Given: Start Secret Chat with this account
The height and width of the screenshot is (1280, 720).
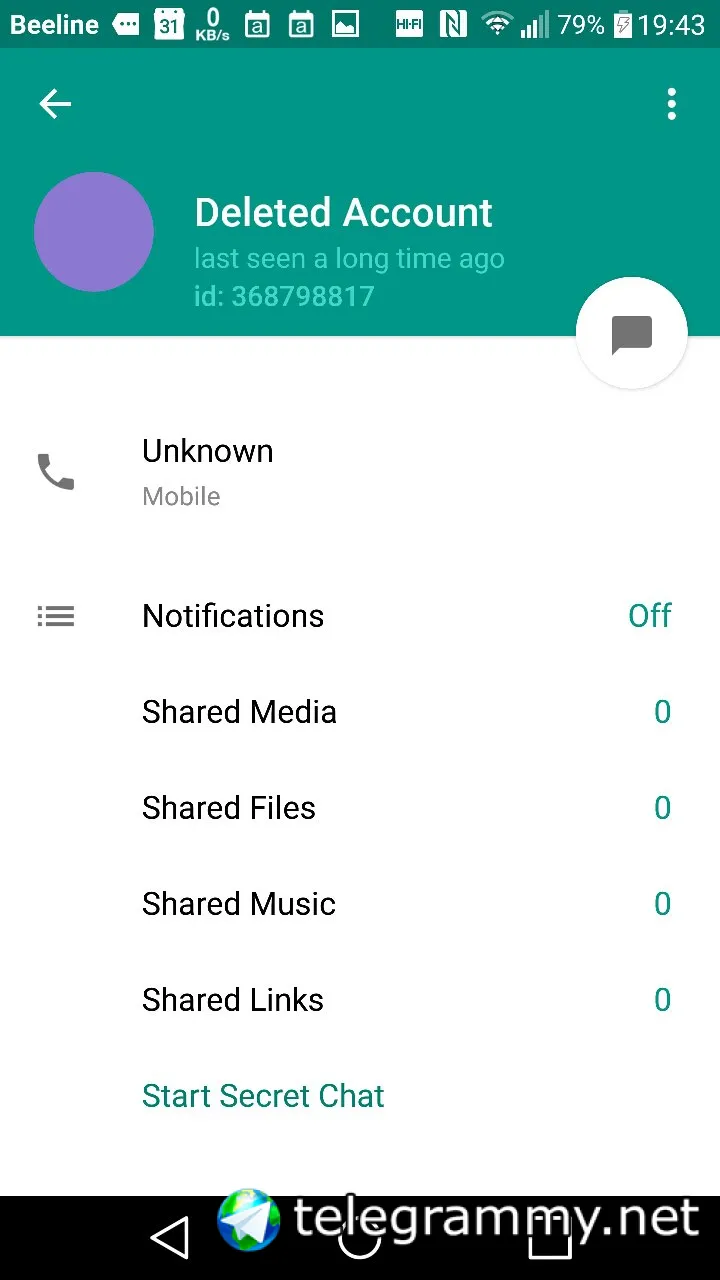Looking at the screenshot, I should coord(263,1096).
